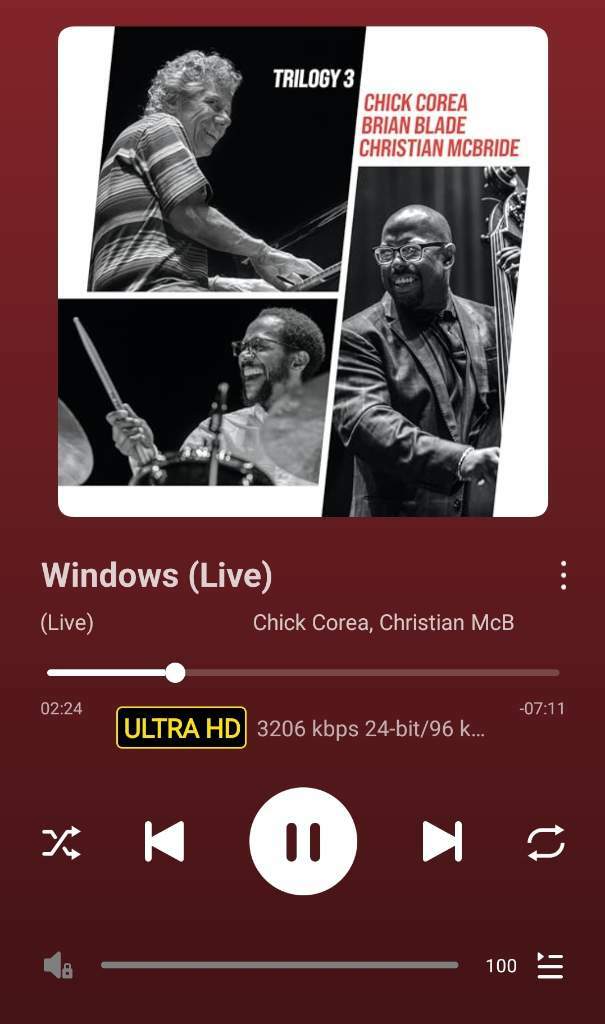Toggle repeat mode
The height and width of the screenshot is (1024, 605).
tap(546, 843)
